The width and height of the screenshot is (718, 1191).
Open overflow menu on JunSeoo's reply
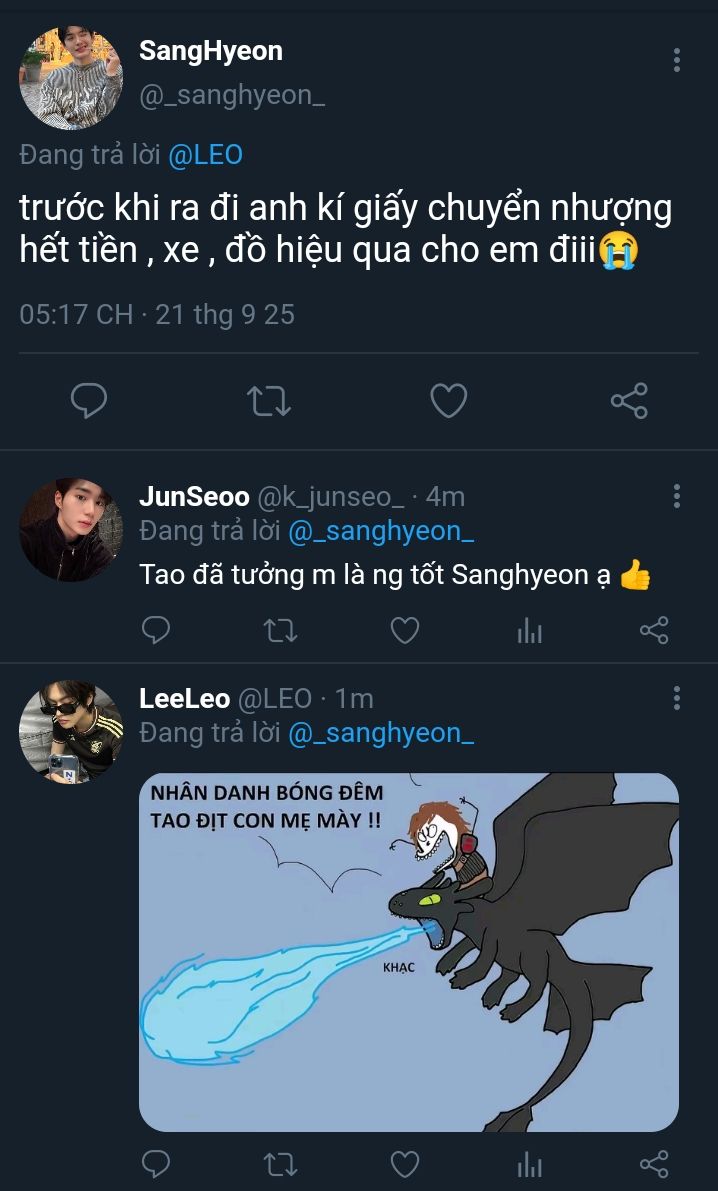pos(677,497)
